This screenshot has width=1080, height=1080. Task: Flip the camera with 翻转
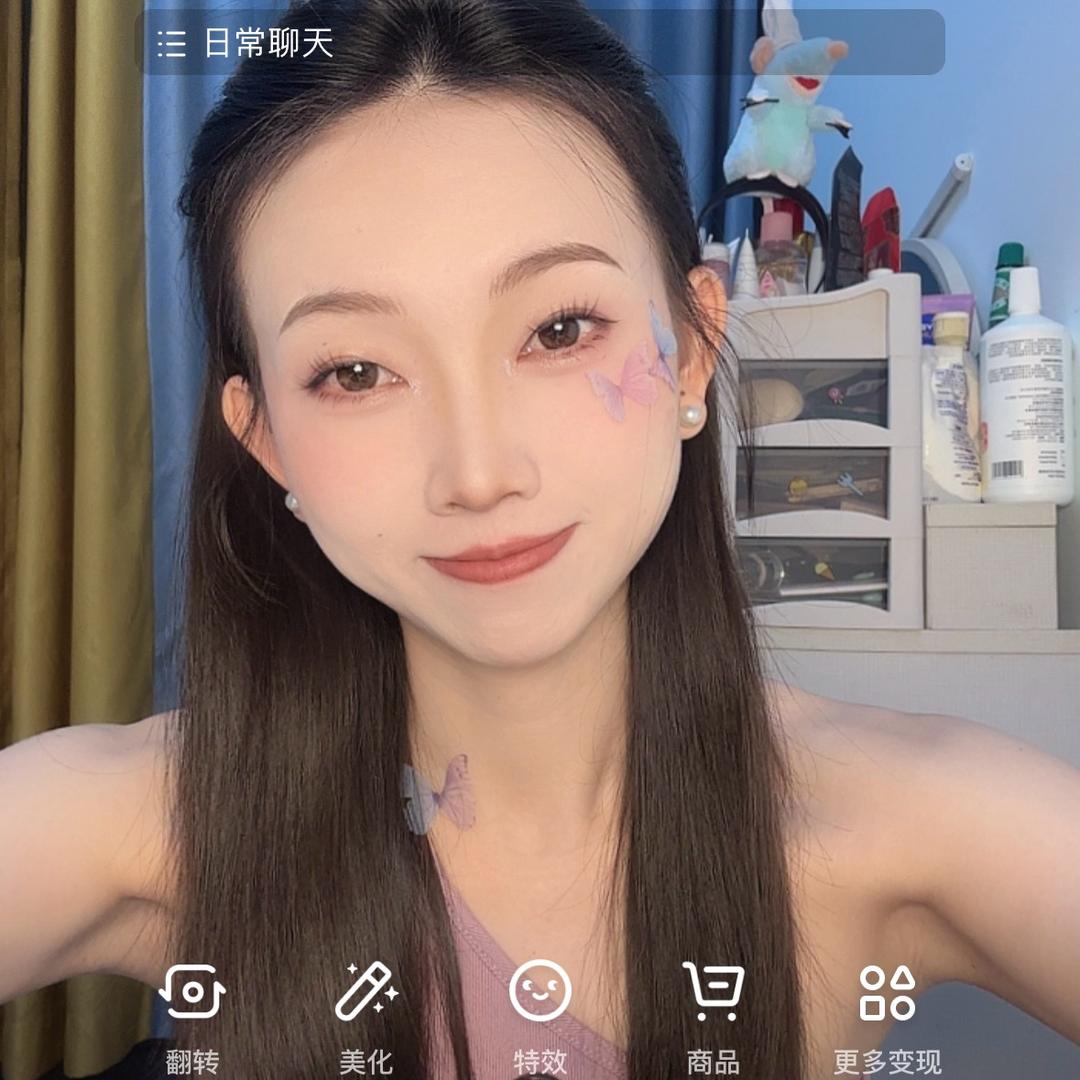pos(192,1012)
